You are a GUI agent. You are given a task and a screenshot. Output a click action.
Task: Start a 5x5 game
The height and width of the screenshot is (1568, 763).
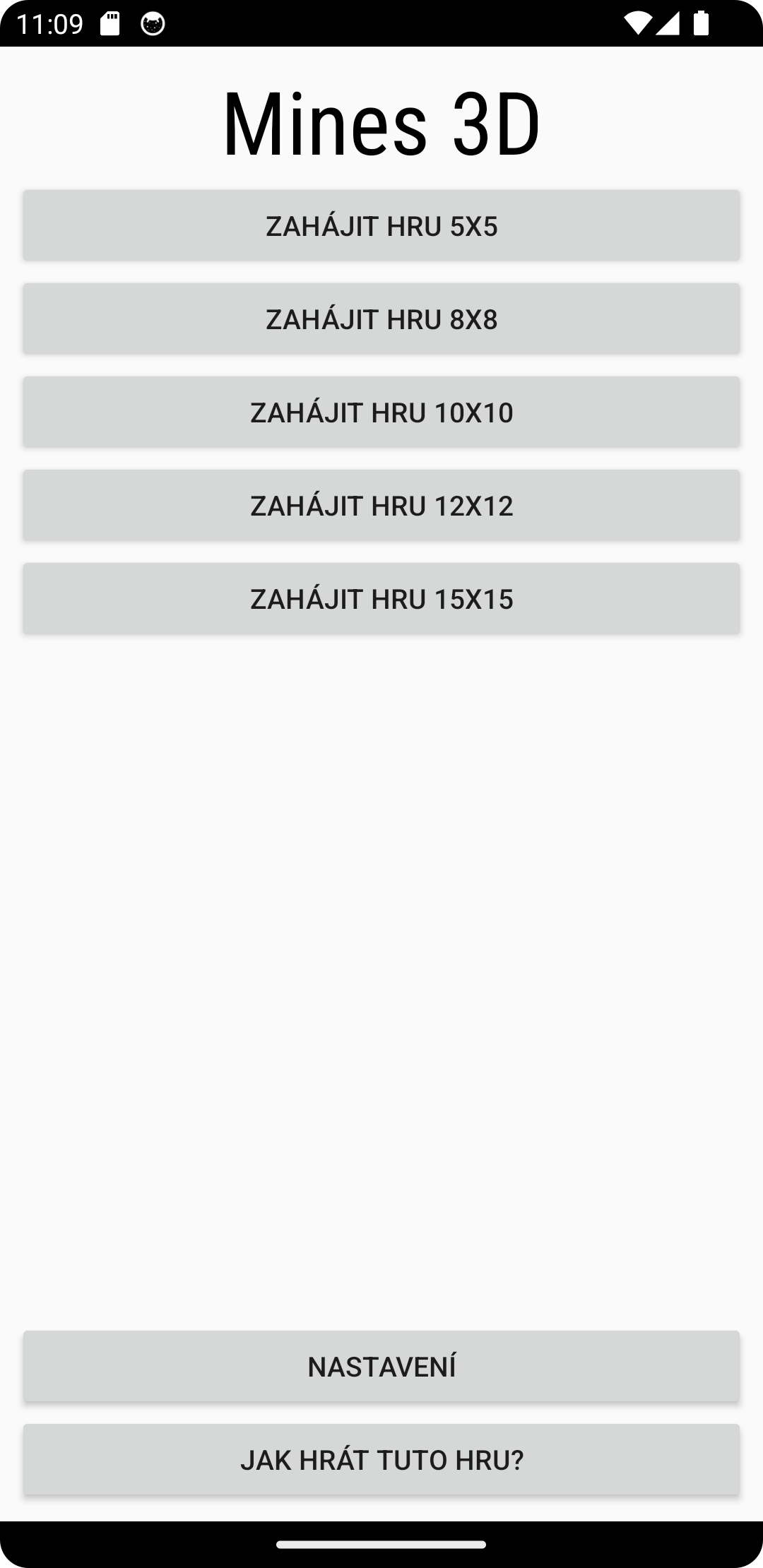tap(381, 226)
